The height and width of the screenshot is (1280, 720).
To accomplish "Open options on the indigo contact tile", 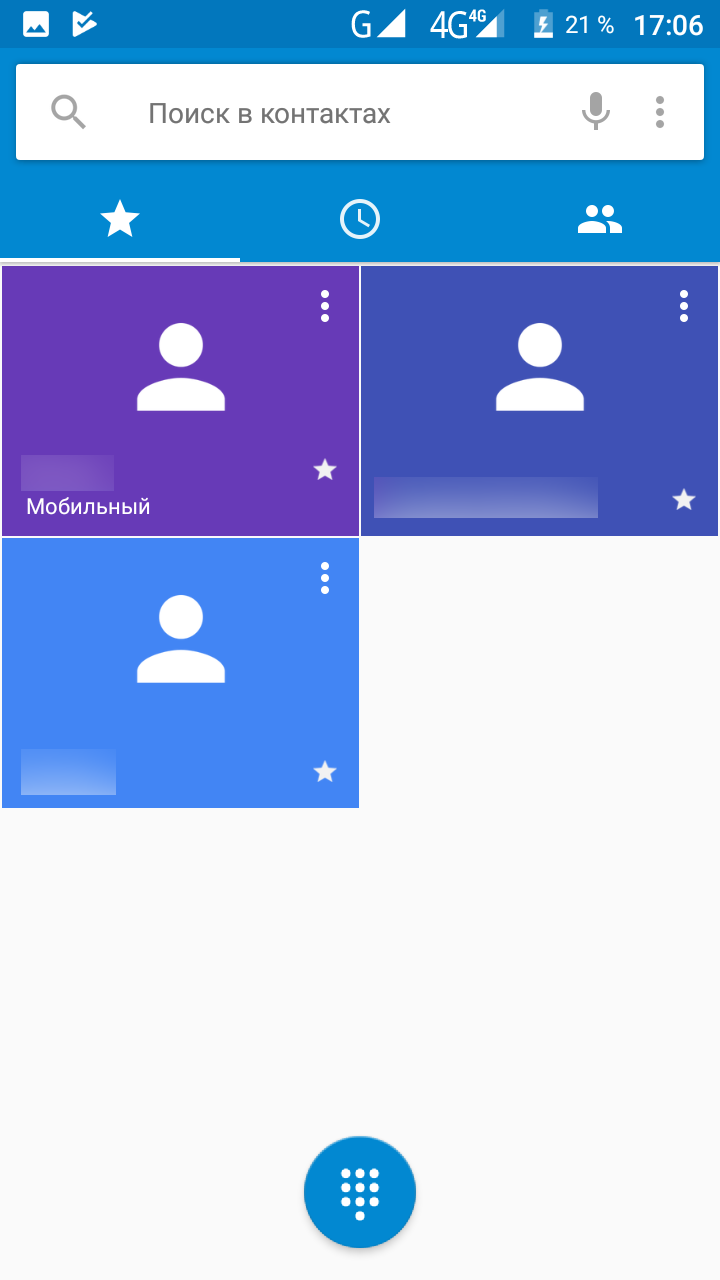I will click(684, 306).
